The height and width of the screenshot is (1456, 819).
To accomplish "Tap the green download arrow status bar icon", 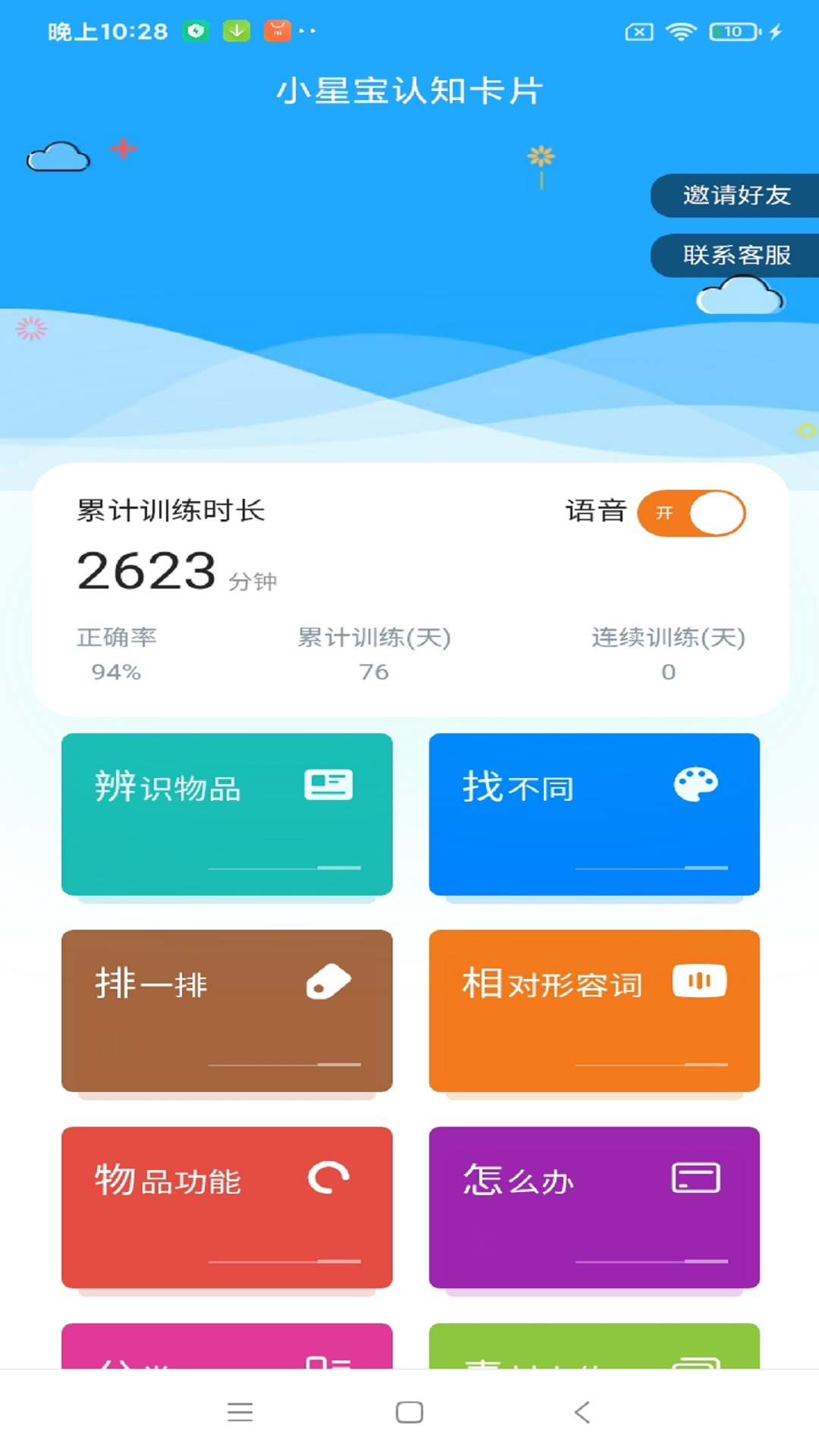I will click(x=234, y=31).
